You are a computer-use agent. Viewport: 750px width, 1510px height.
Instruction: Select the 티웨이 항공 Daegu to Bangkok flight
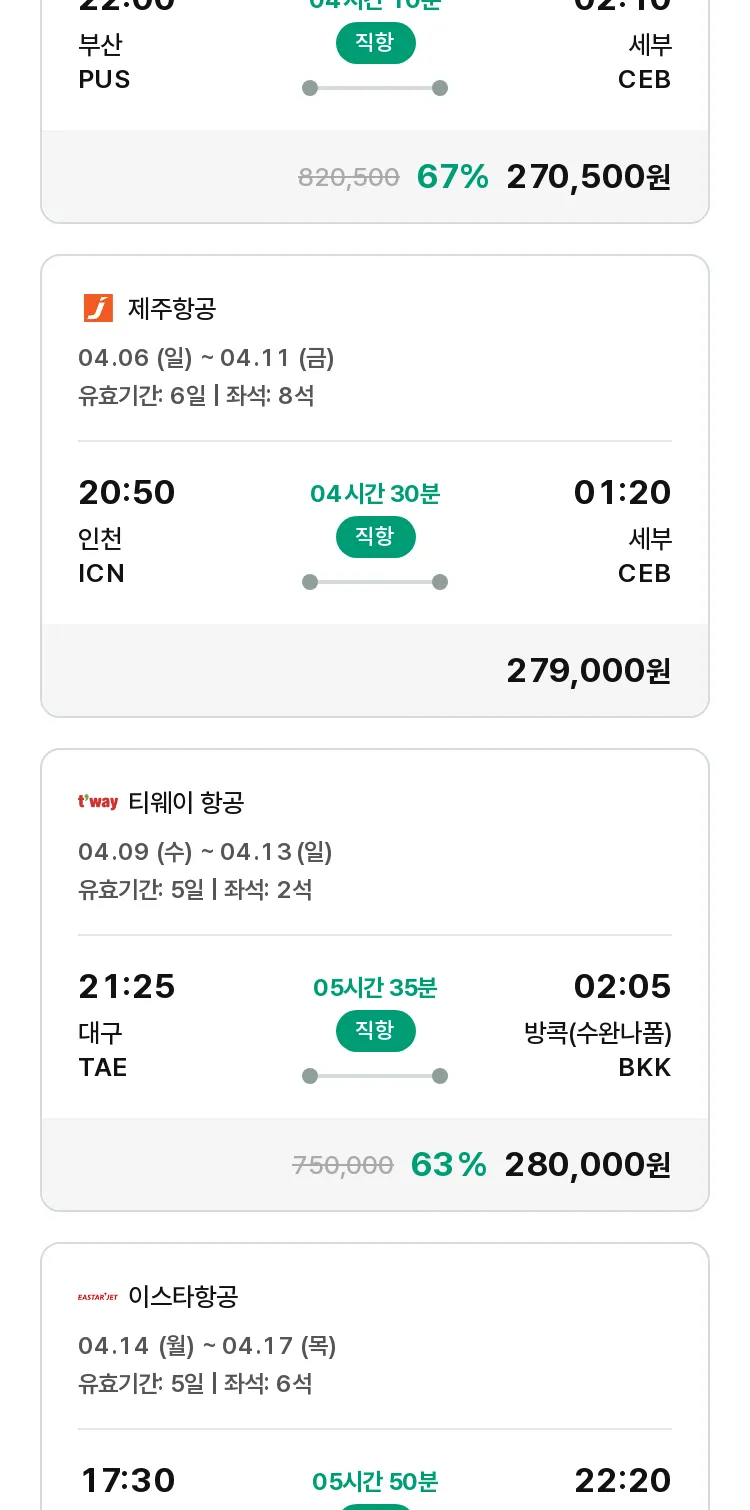coord(375,980)
